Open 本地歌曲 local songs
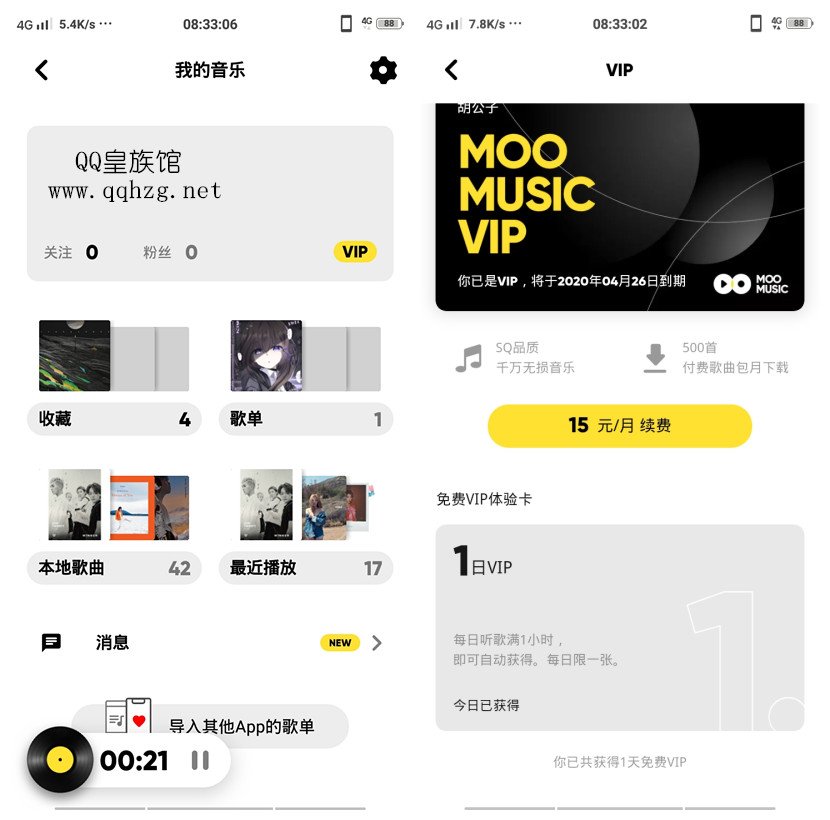 [x=113, y=567]
